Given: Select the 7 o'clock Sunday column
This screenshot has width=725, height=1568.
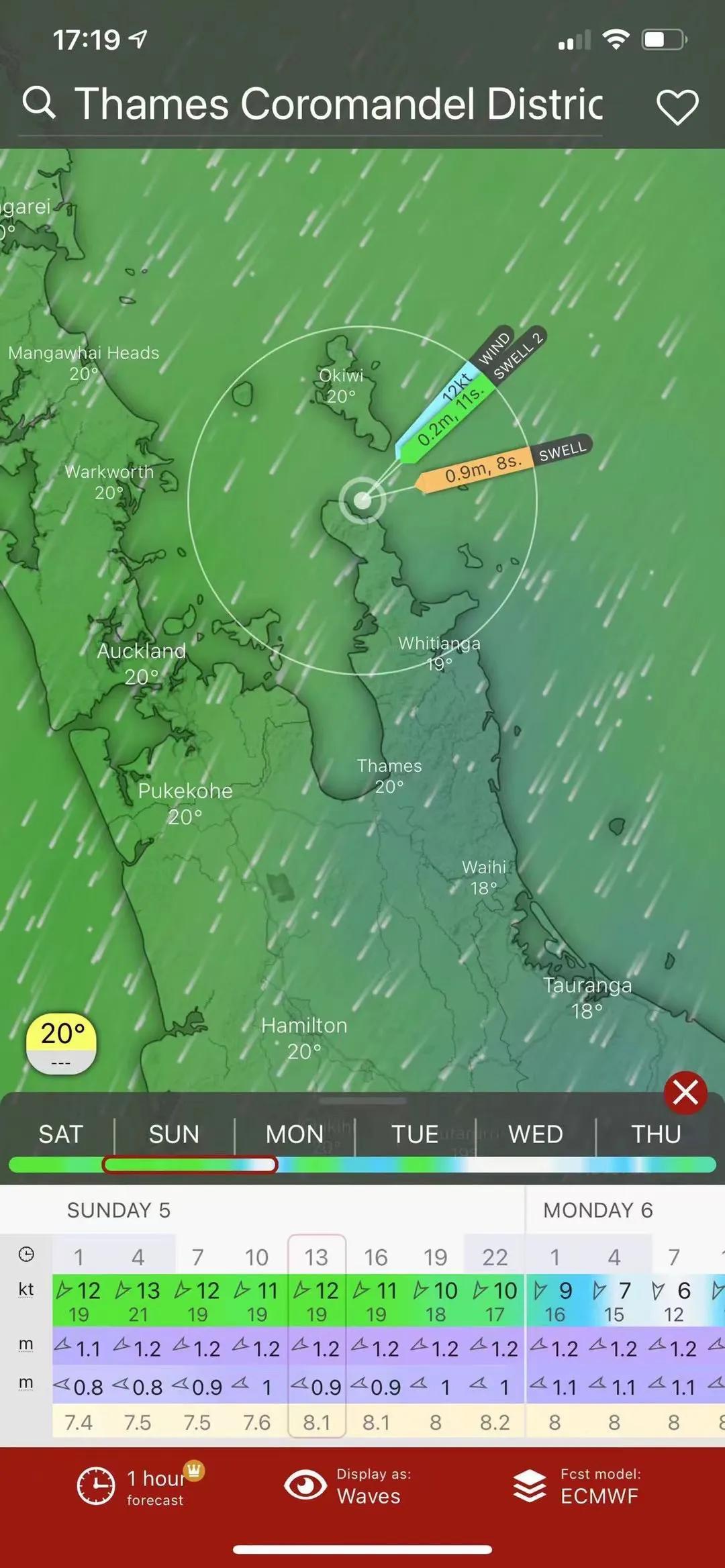Looking at the screenshot, I should 197,1257.
